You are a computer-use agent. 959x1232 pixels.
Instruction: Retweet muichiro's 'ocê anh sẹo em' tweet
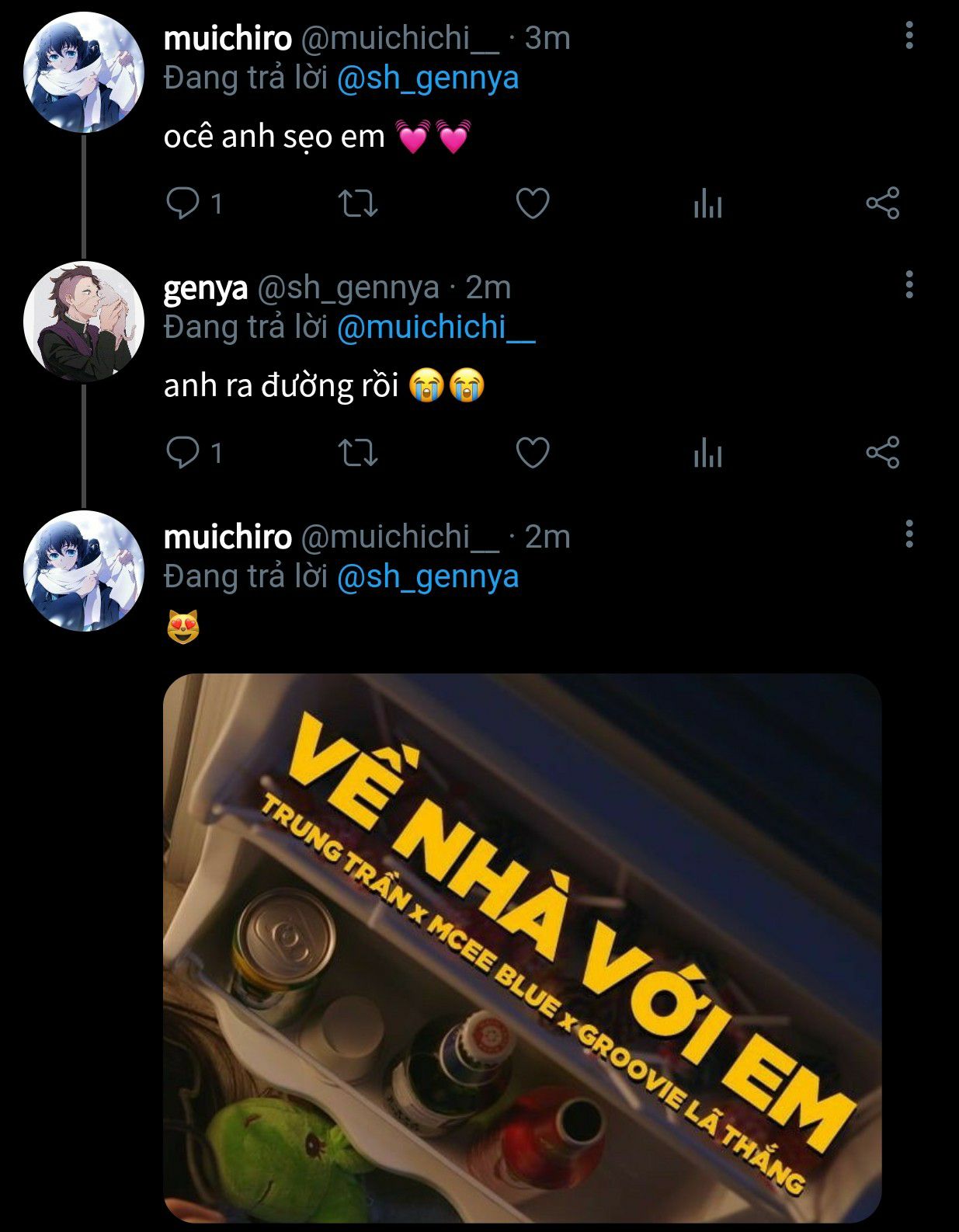(358, 204)
